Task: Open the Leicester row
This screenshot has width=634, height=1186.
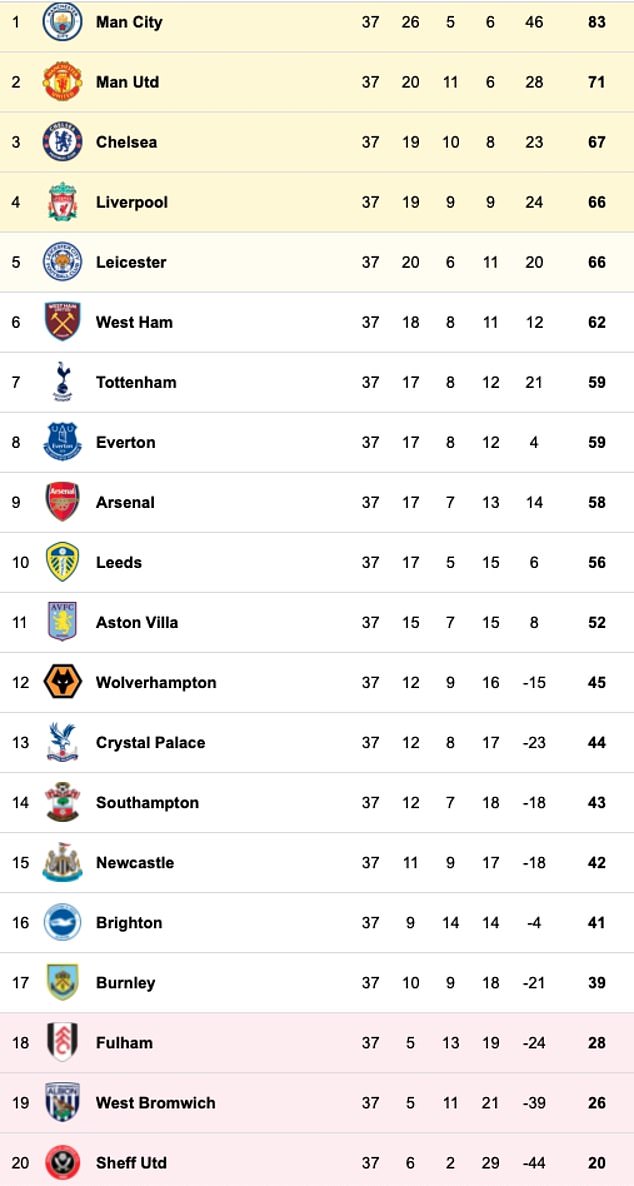Action: (317, 262)
